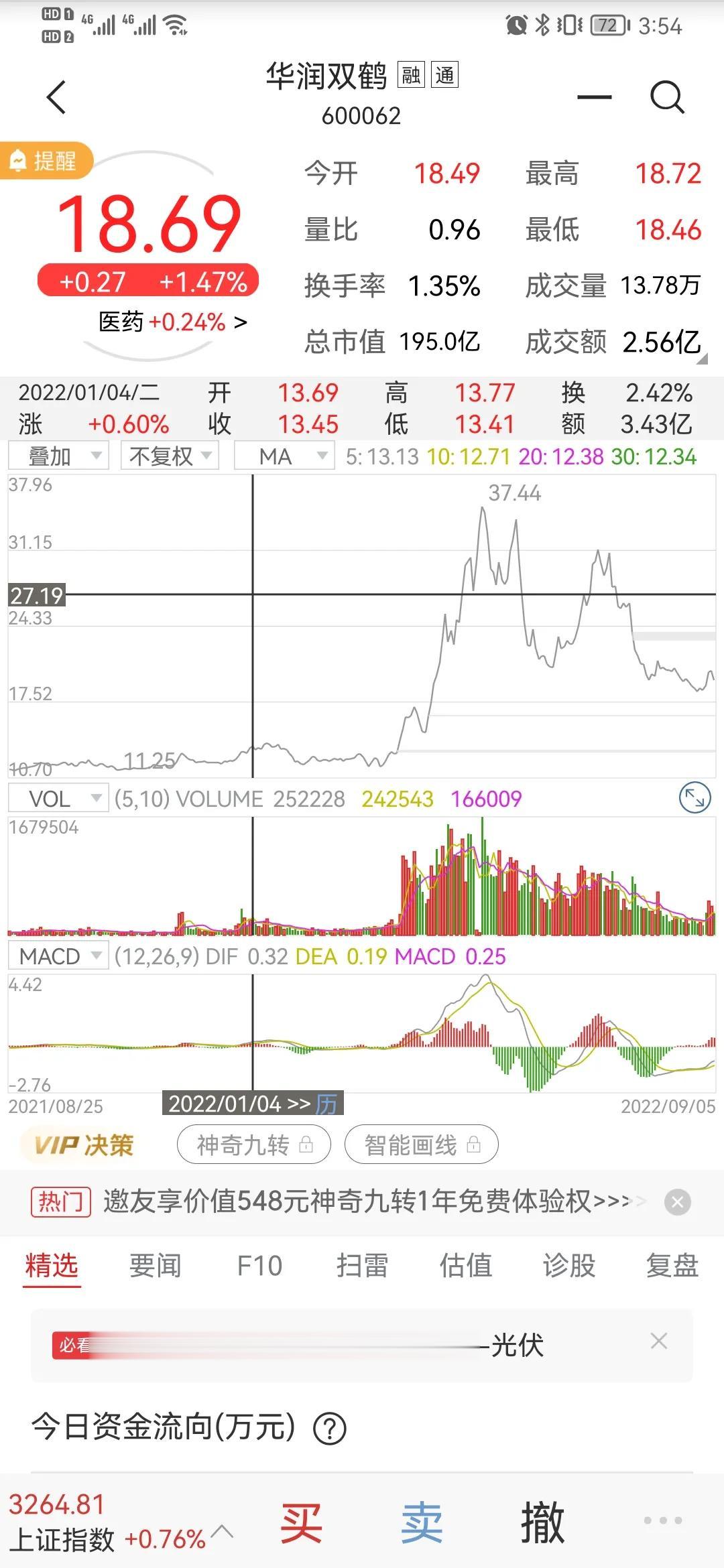
Task: Change the MA indicator dropdown
Action: click(284, 456)
